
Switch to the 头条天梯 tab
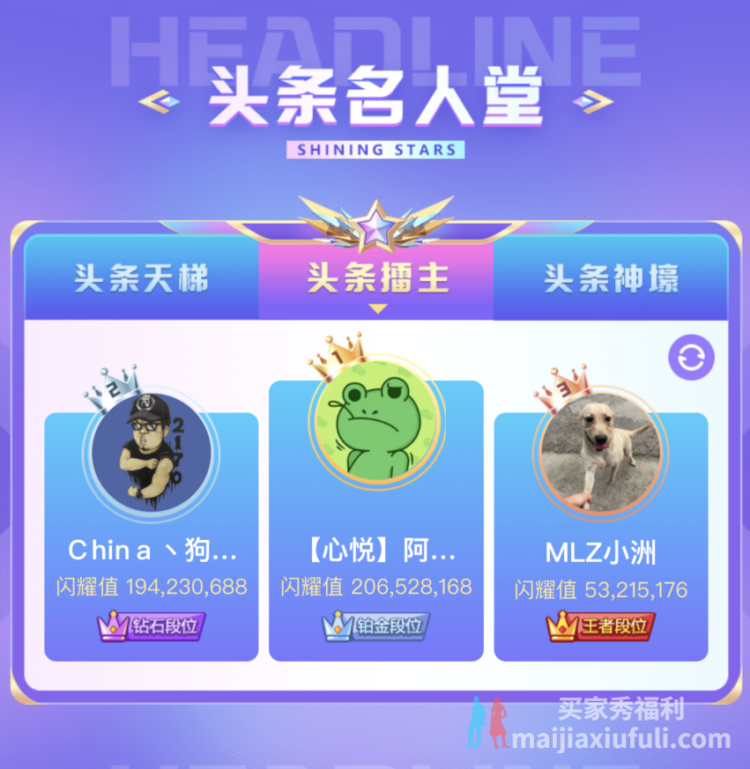(142, 278)
